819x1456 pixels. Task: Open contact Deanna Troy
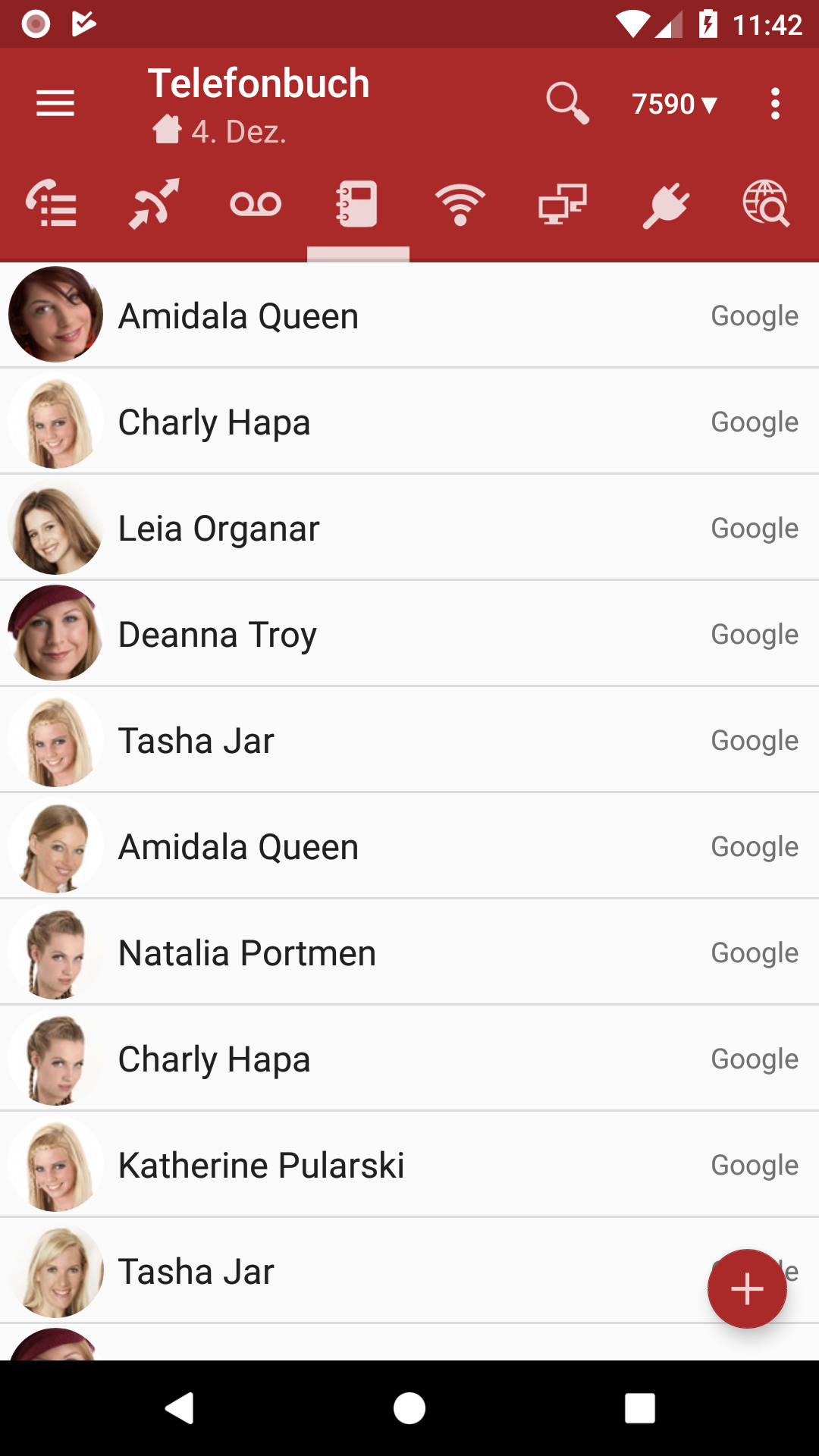409,635
